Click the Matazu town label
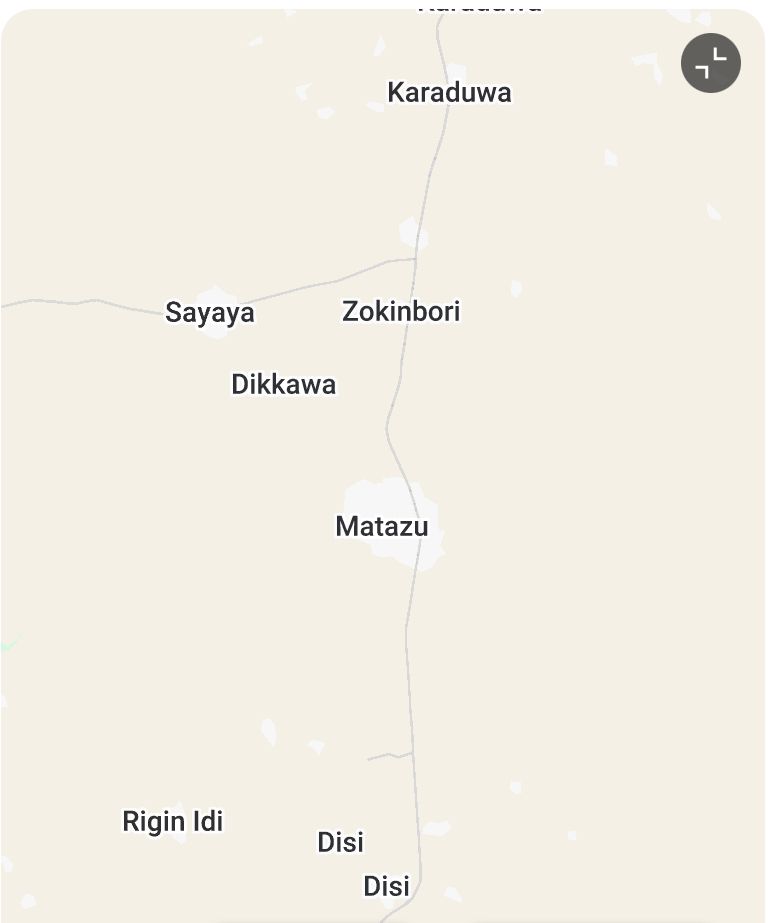 pyautogui.click(x=382, y=527)
